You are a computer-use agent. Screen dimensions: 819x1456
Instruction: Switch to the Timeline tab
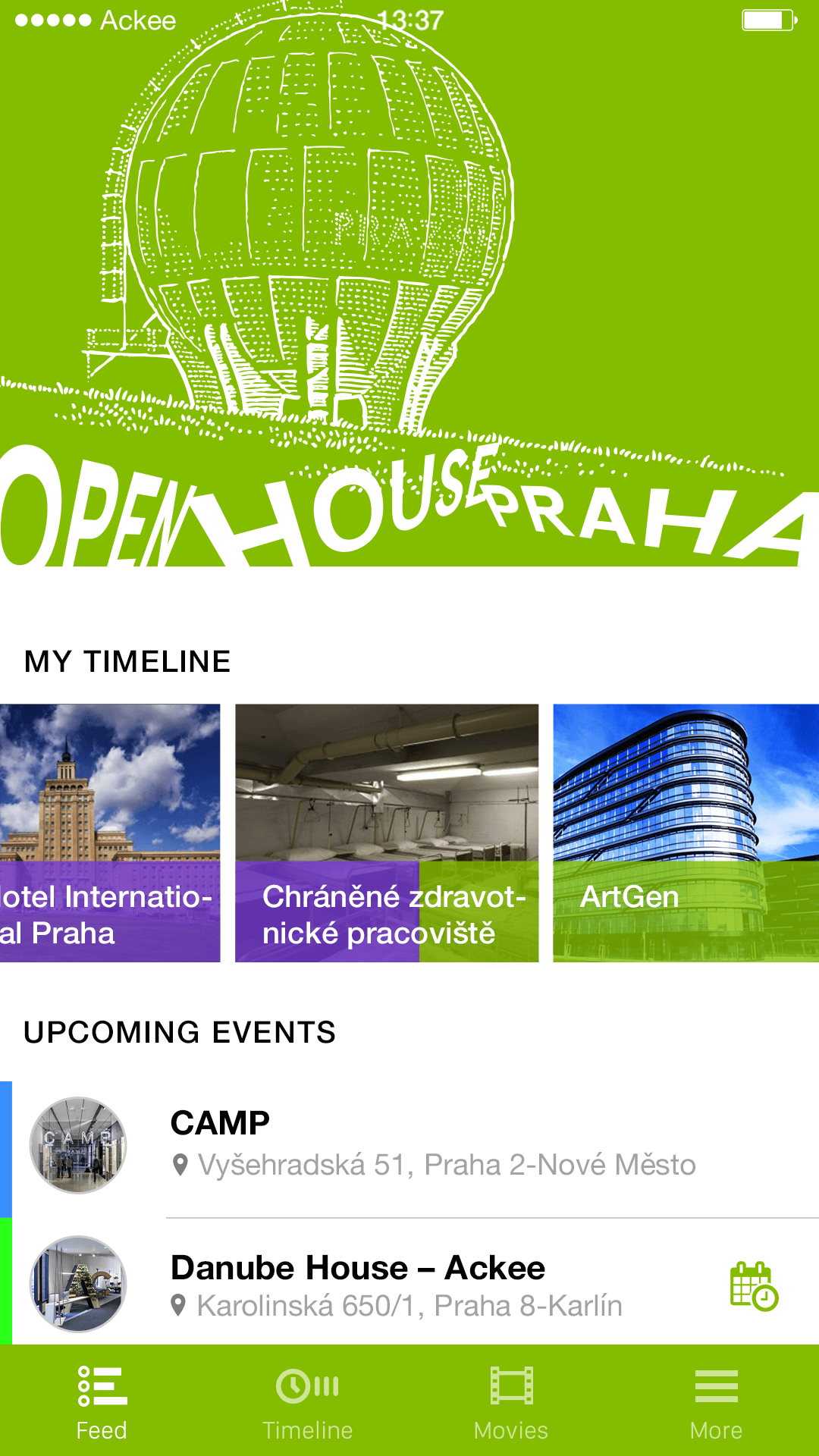coord(307,1401)
